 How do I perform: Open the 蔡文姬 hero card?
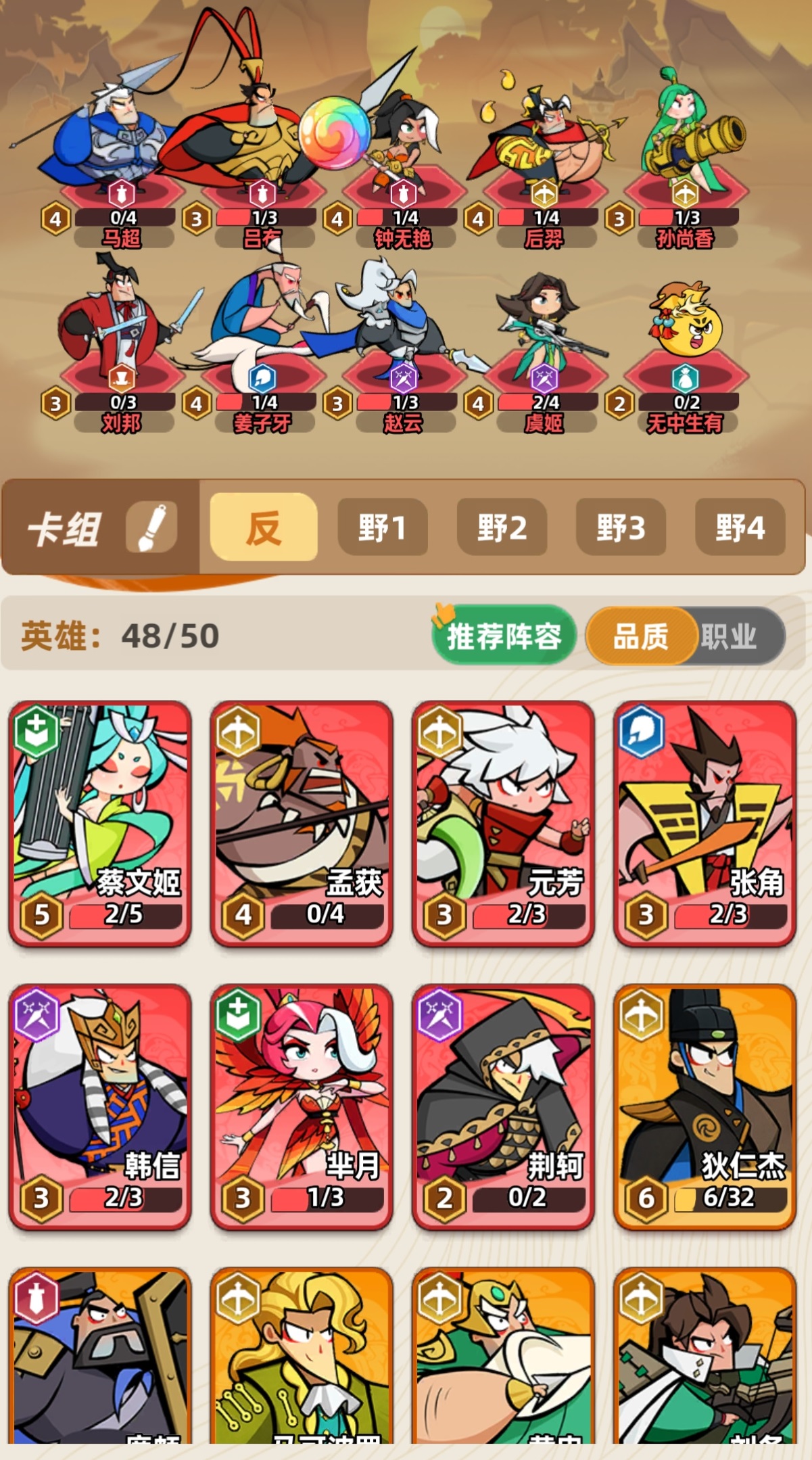coord(100,822)
